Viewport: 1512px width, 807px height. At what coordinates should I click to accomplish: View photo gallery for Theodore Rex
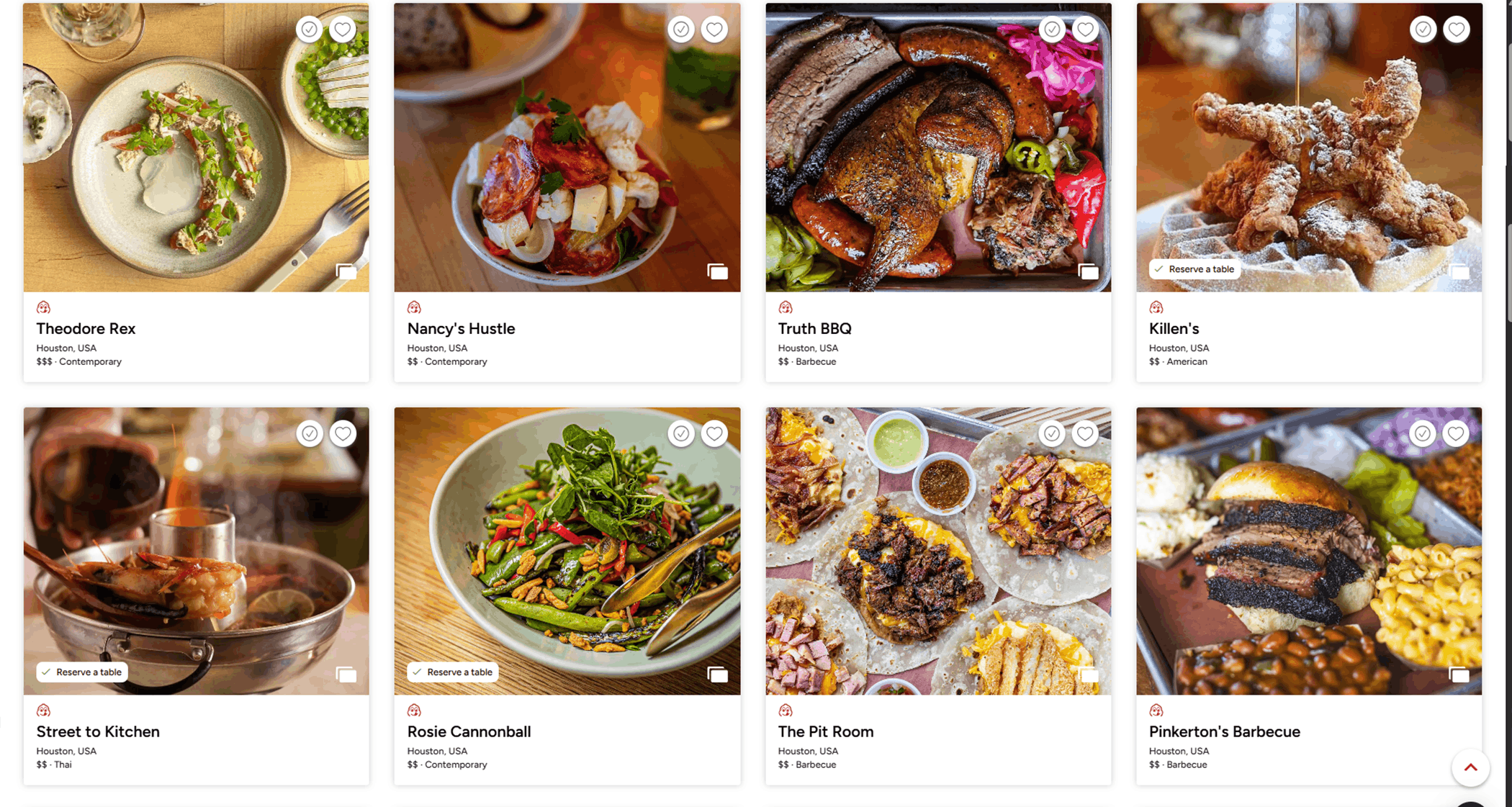click(346, 271)
